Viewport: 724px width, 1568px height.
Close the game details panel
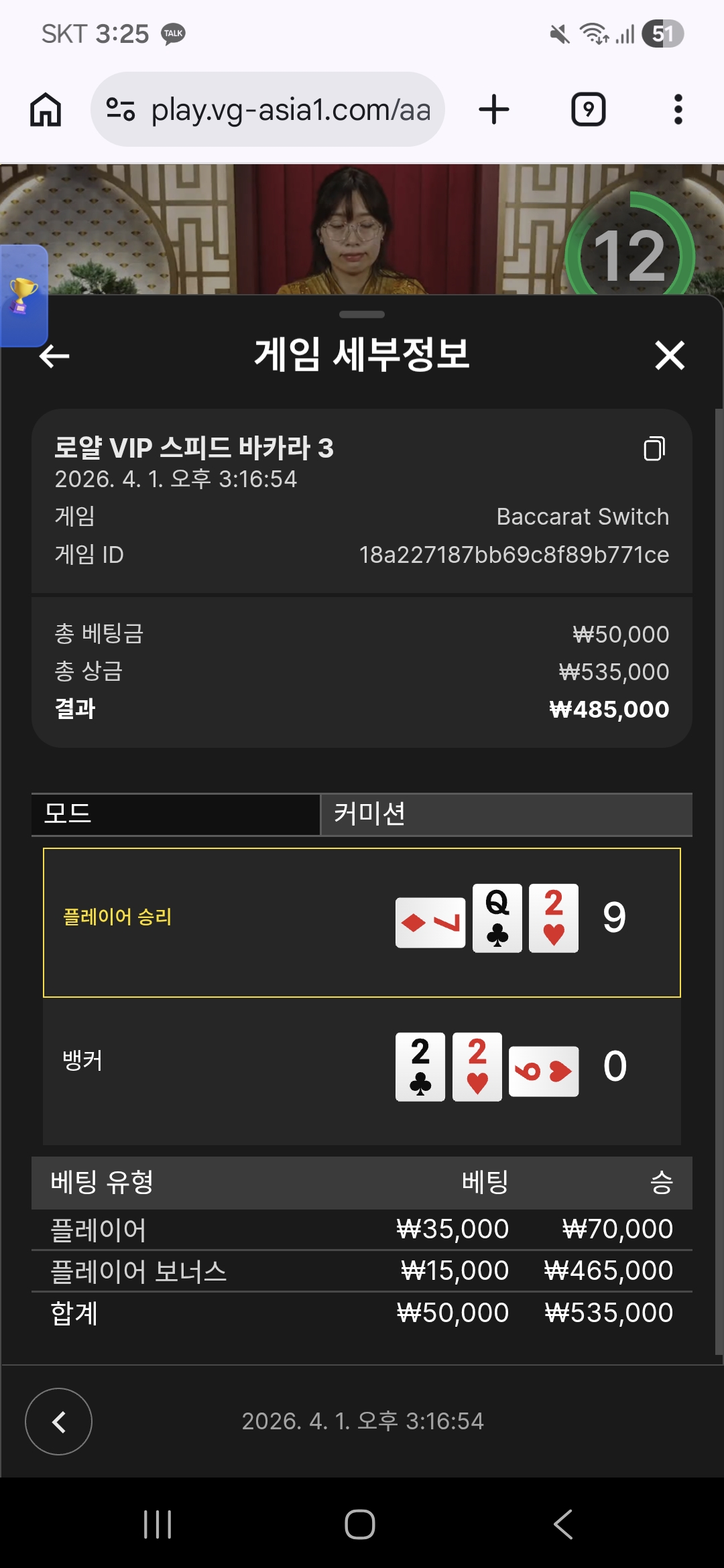pyautogui.click(x=669, y=355)
